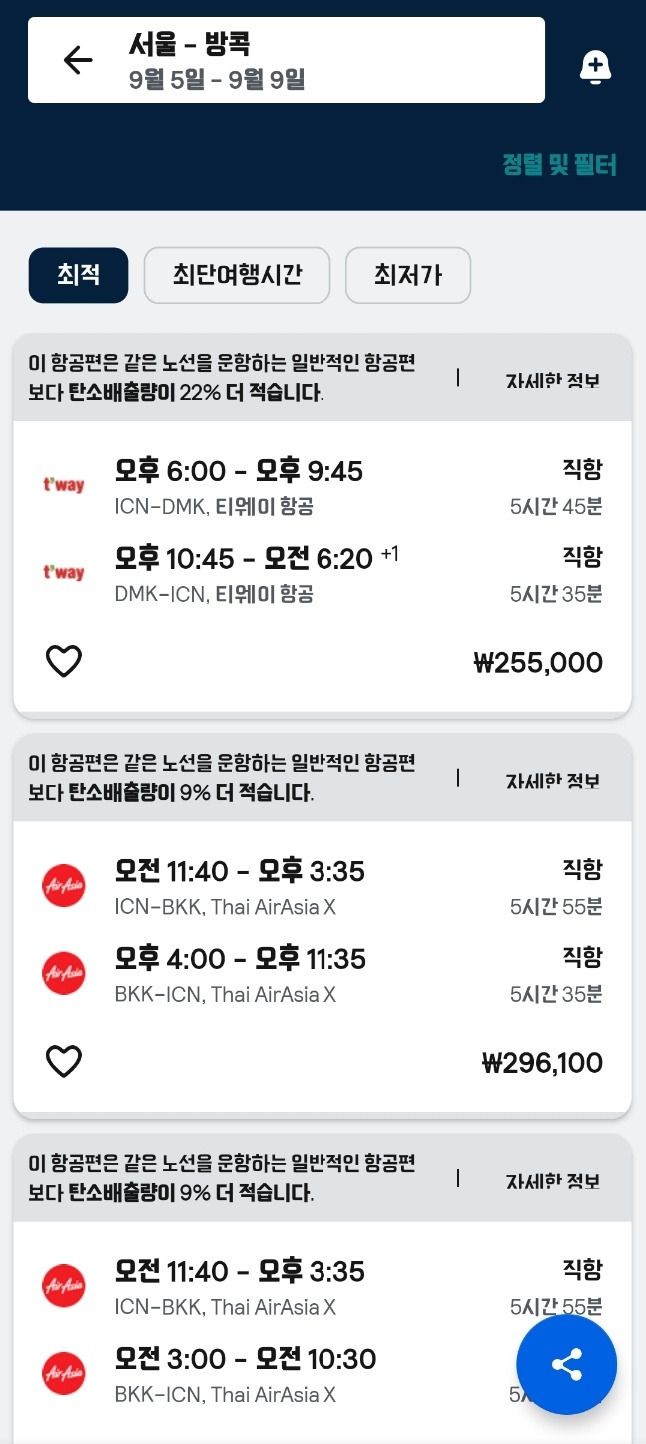
Task: Switch to the 최저가 tab
Action: [408, 275]
